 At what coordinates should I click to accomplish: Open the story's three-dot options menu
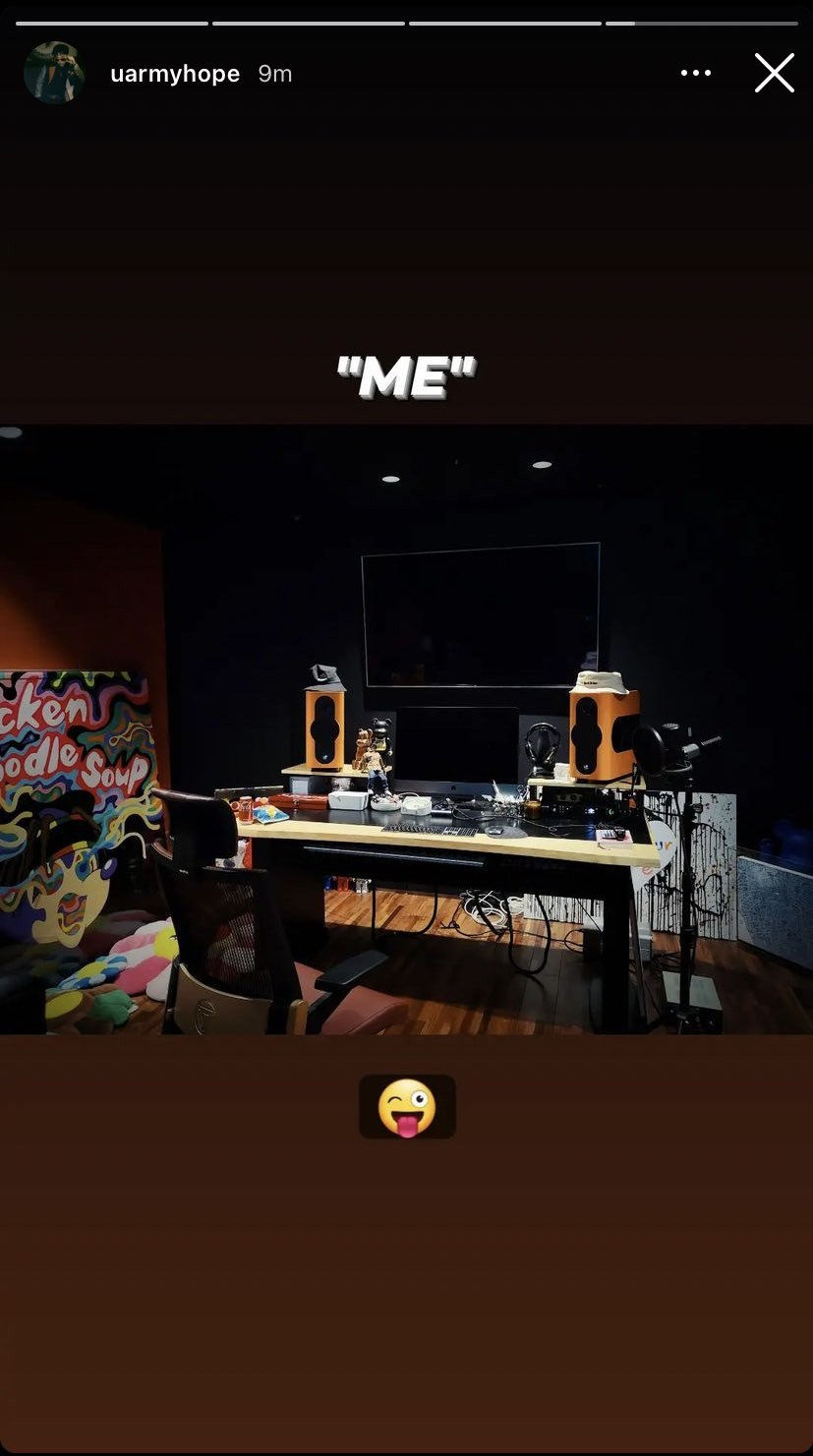(695, 73)
